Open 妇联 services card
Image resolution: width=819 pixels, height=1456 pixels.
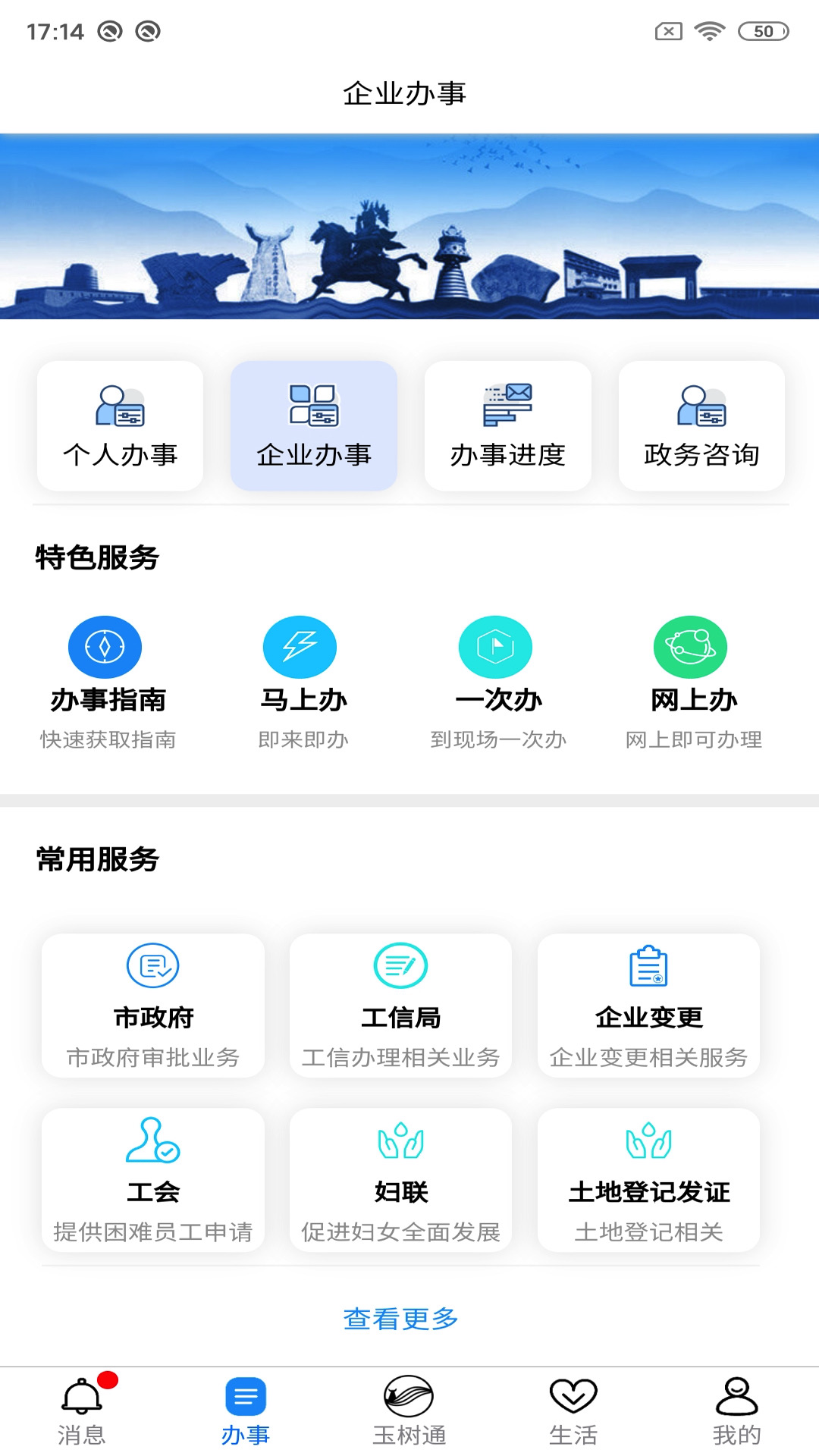click(x=400, y=1179)
